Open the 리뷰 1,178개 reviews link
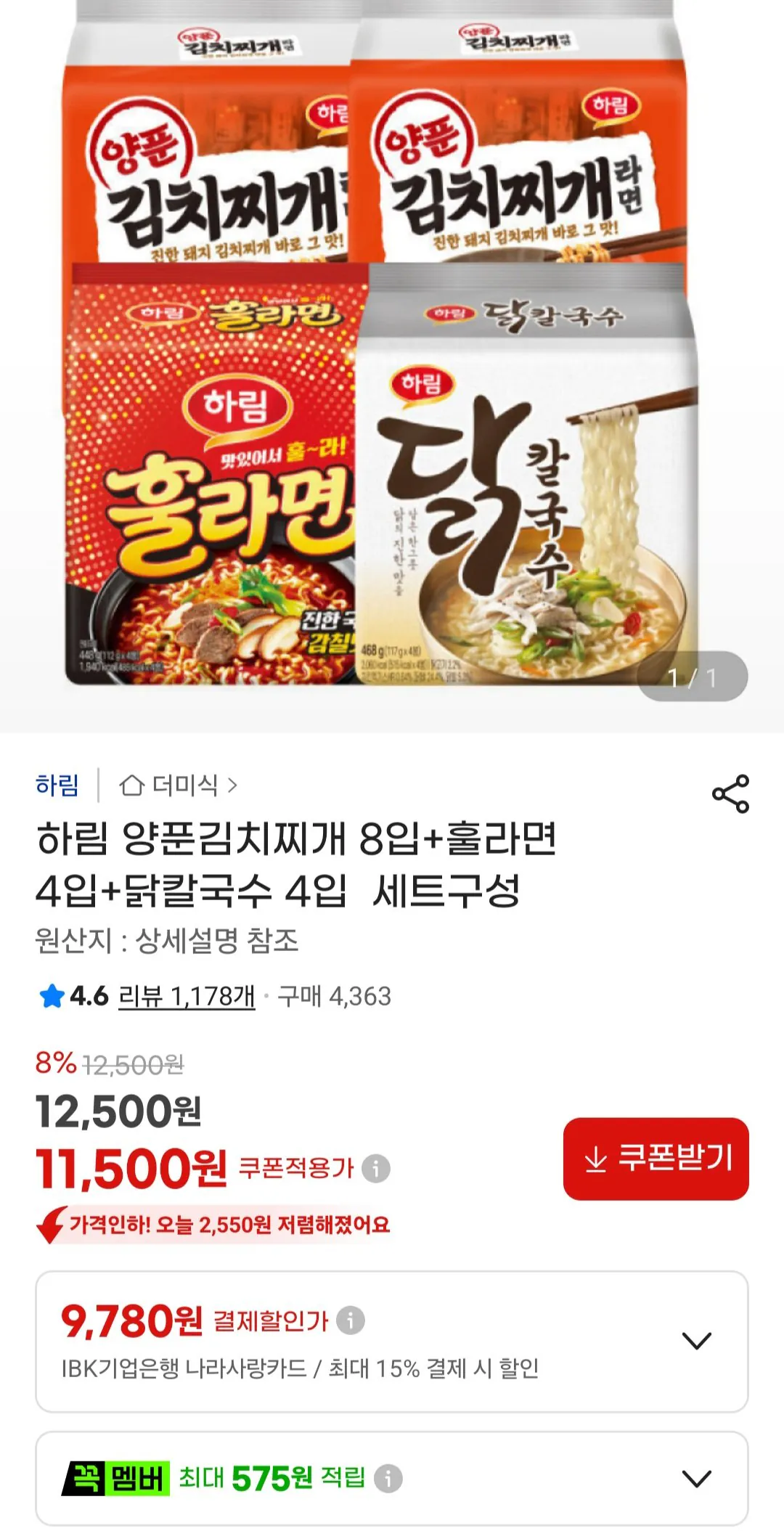The image size is (784, 1531). (187, 996)
